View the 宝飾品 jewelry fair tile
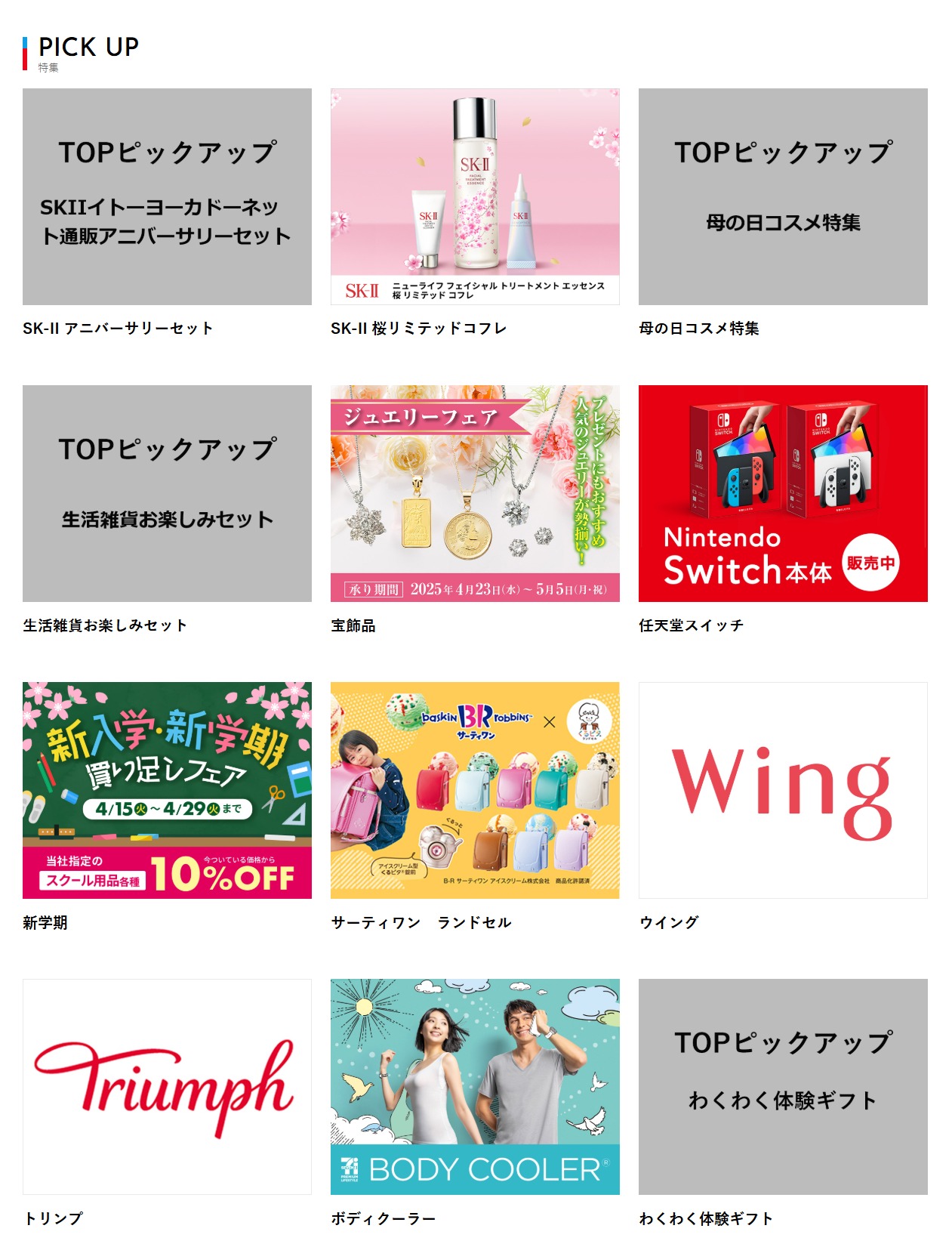The height and width of the screenshot is (1247, 952). tap(475, 493)
